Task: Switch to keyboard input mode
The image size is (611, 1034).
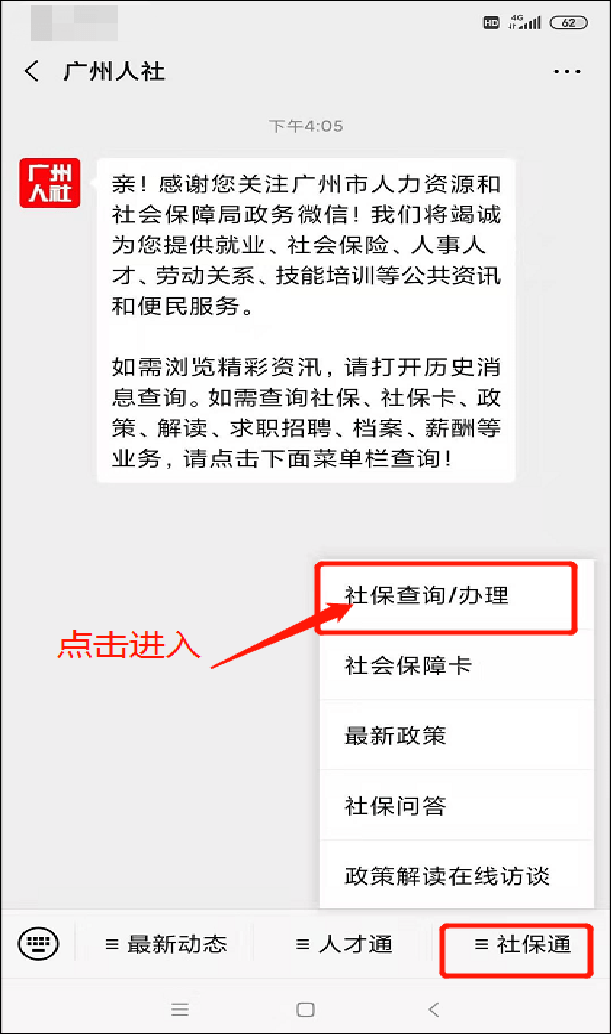Action: (39, 942)
